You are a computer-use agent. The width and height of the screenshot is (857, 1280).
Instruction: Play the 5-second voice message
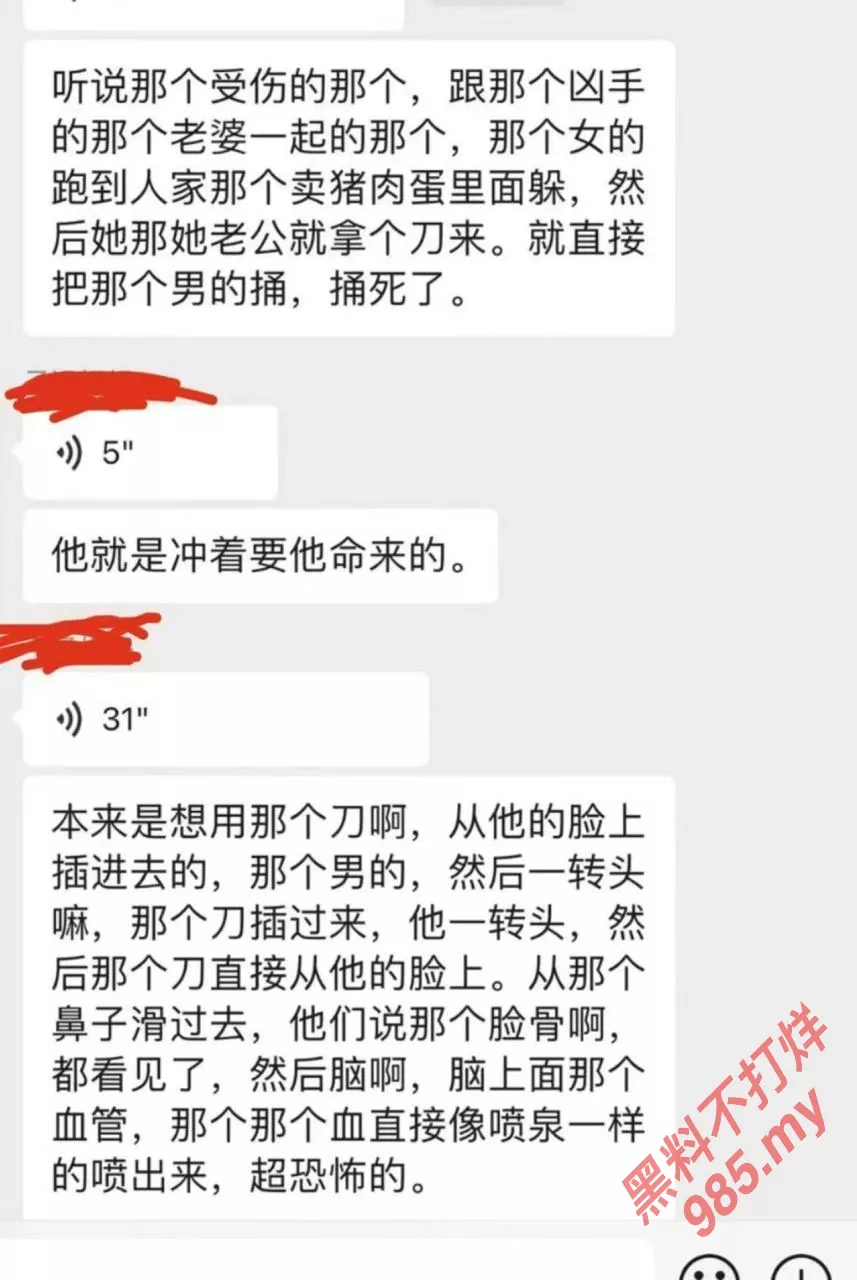coord(150,453)
